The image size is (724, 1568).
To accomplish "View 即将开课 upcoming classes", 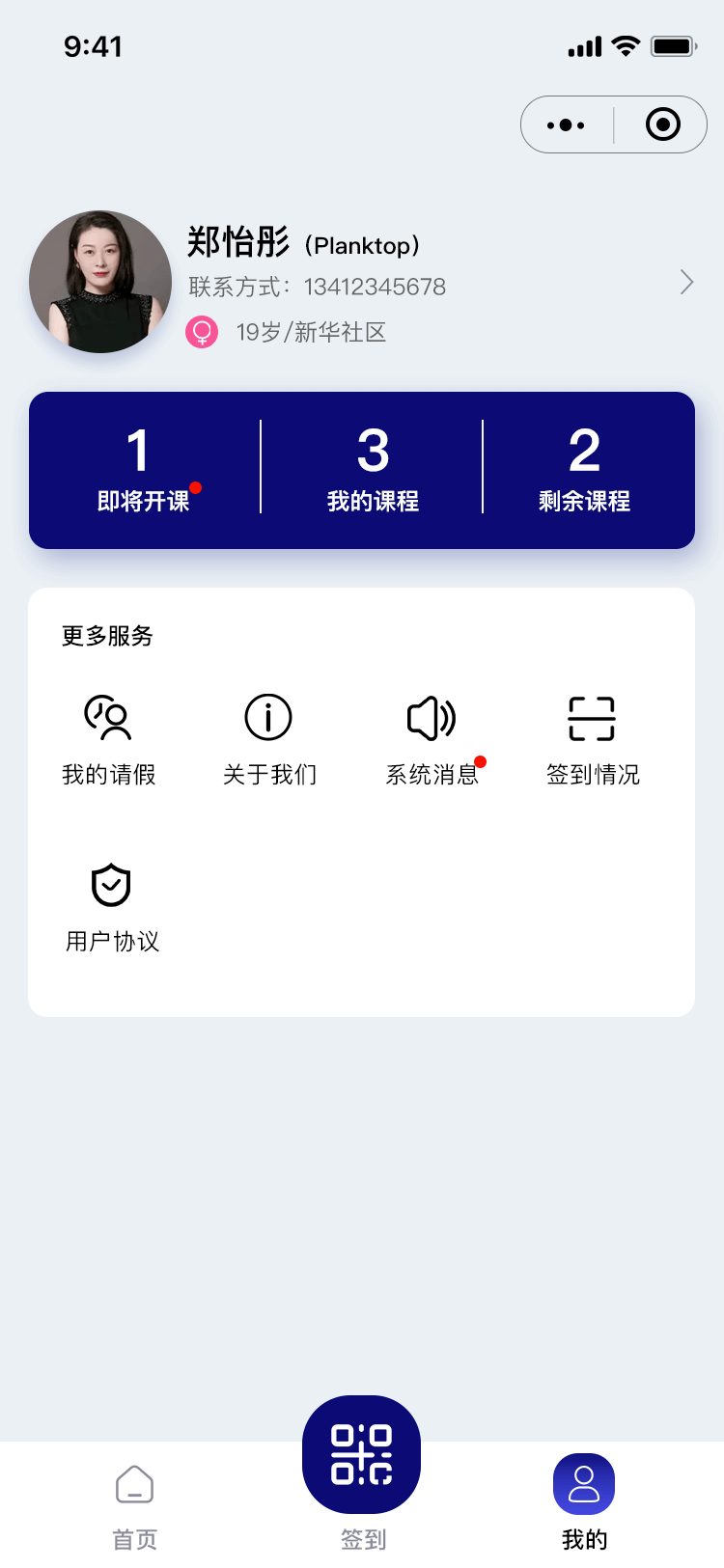I will tap(144, 470).
